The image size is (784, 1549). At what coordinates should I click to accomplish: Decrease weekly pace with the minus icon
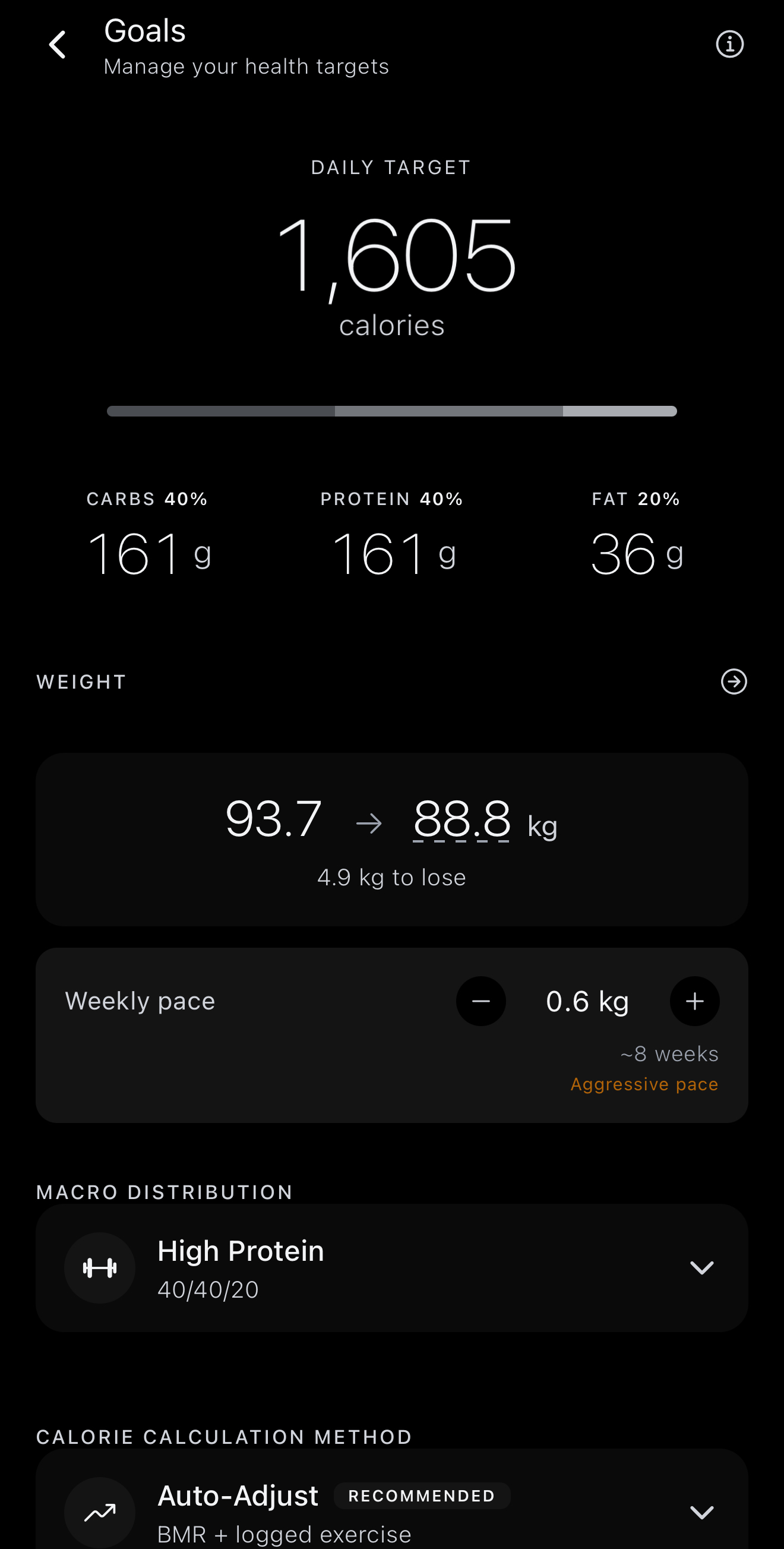[480, 1001]
